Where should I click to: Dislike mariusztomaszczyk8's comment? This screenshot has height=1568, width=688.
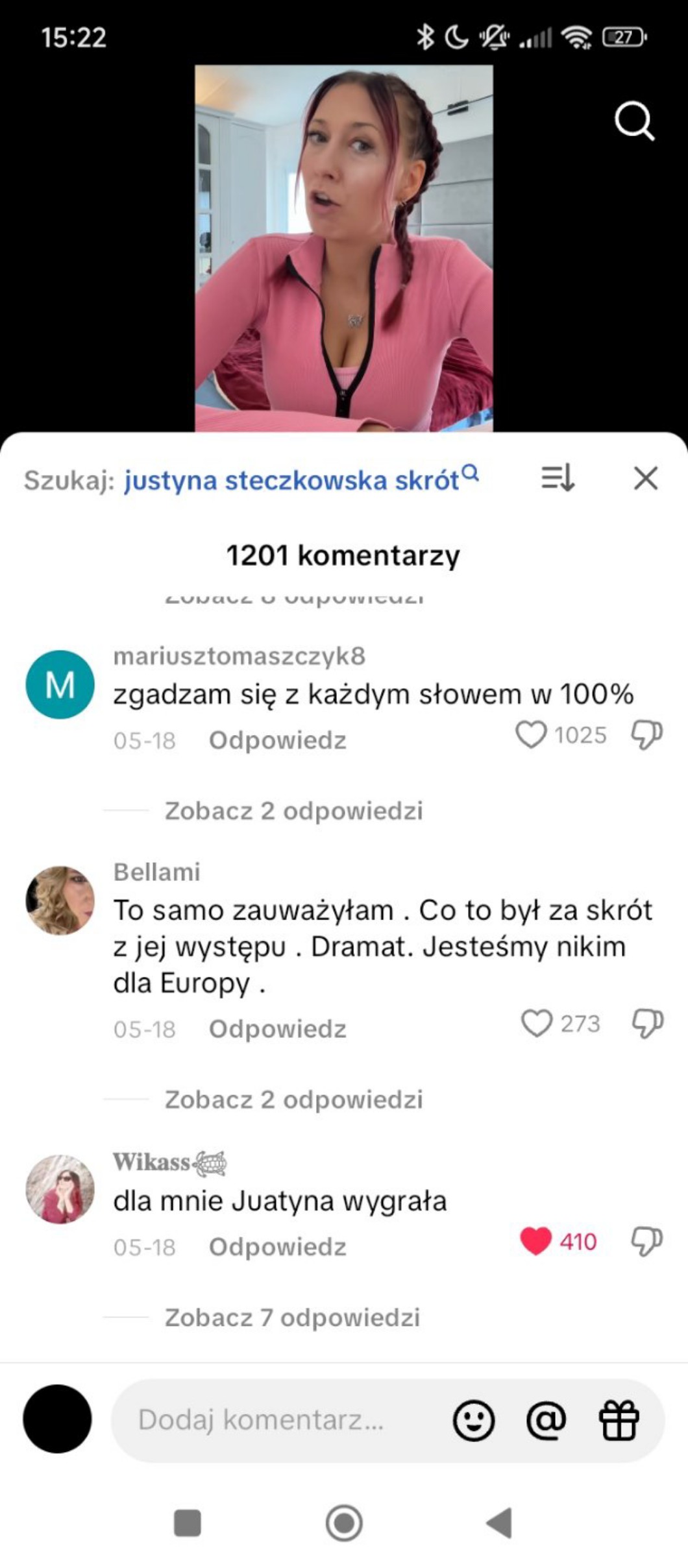pyautogui.click(x=646, y=735)
